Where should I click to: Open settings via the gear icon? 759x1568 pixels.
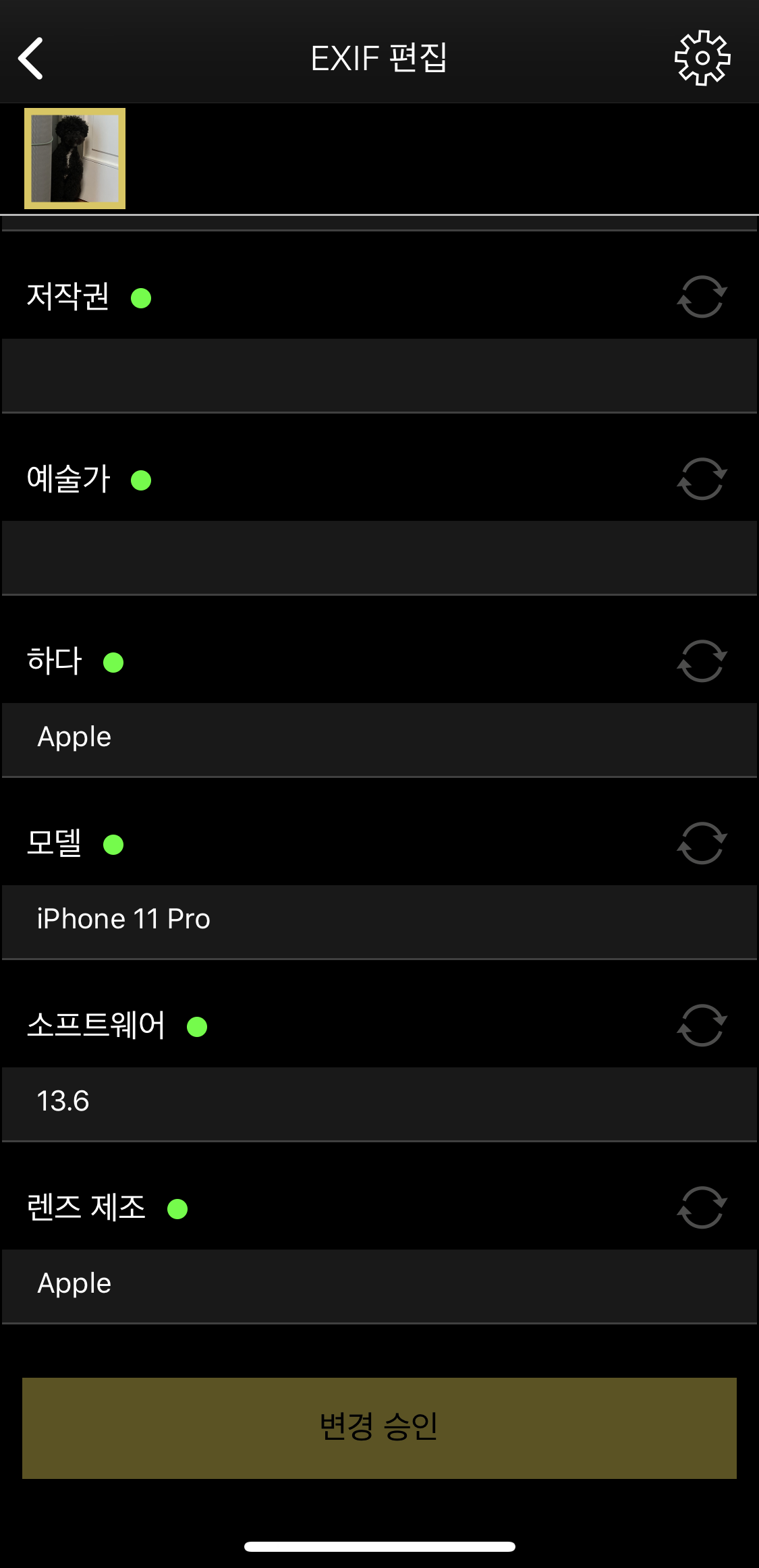point(703,57)
